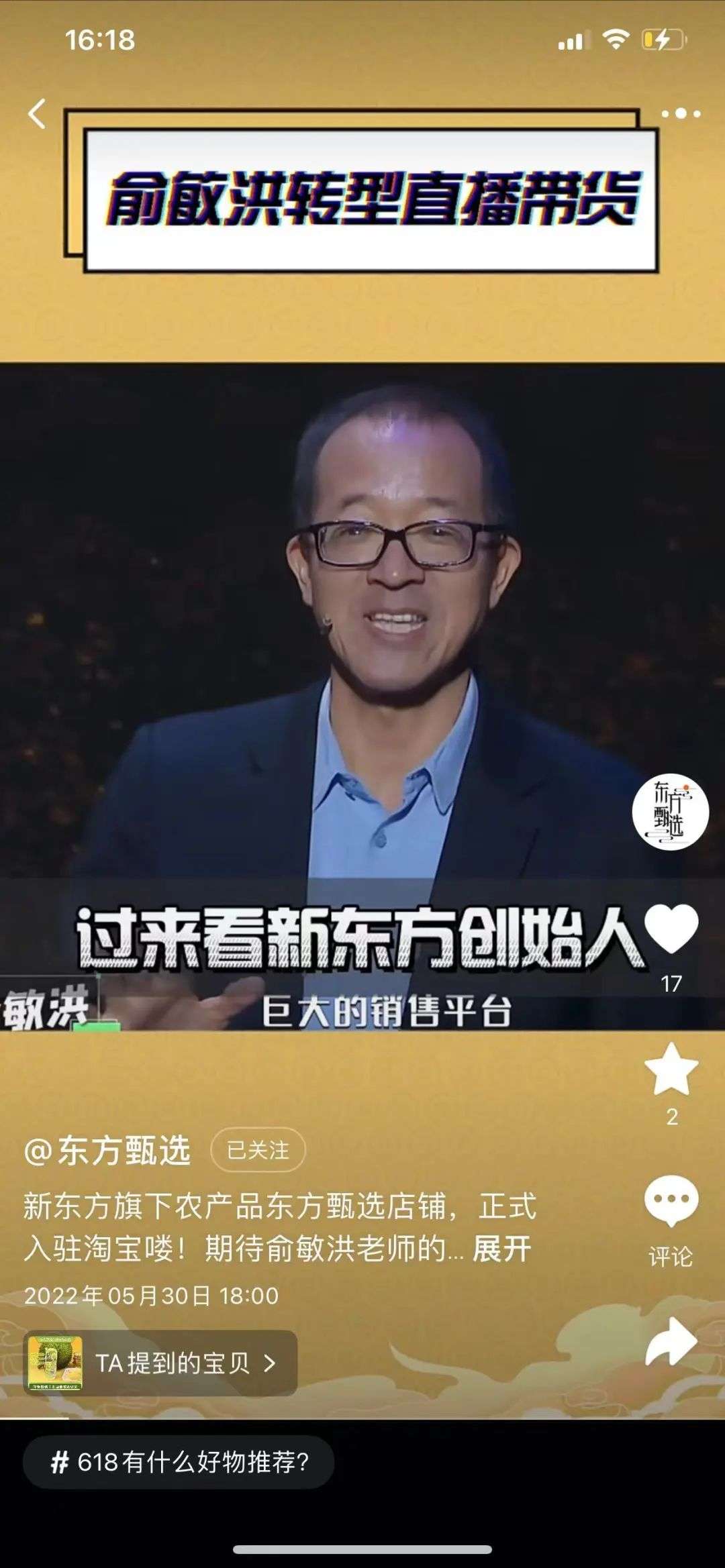Favorite the video with the star icon

coord(671,1069)
